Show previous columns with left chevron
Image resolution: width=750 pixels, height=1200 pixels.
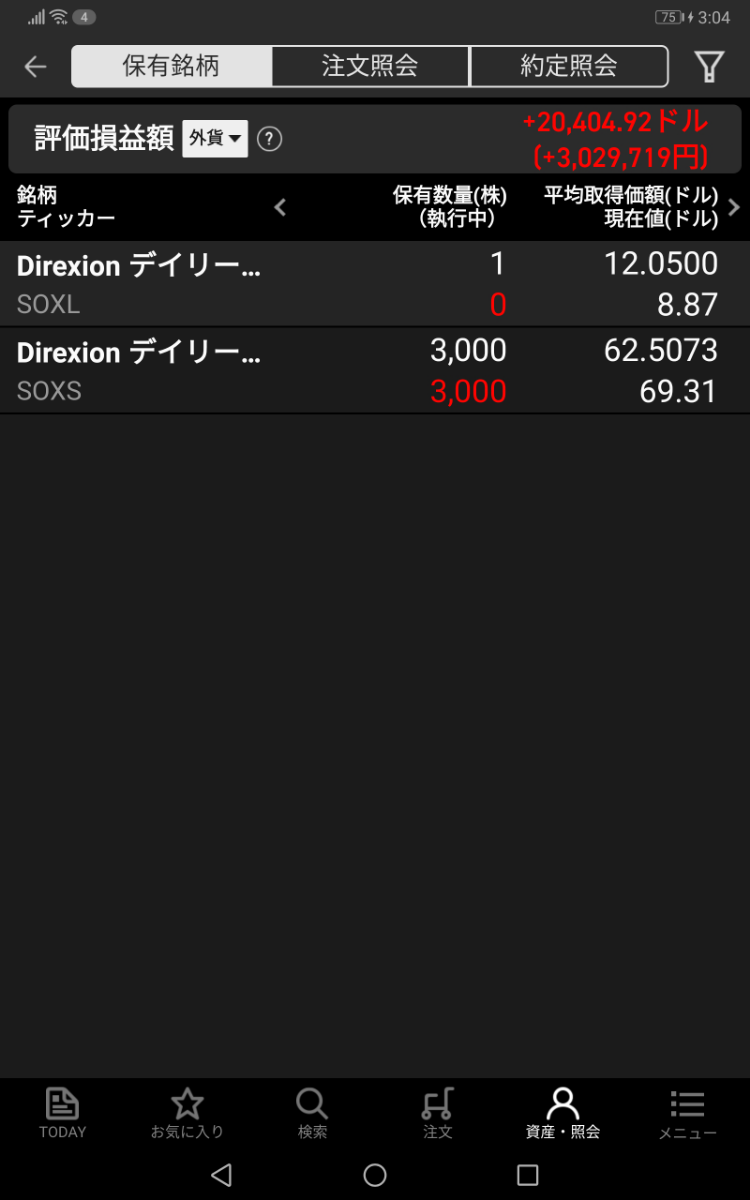[x=280, y=207]
